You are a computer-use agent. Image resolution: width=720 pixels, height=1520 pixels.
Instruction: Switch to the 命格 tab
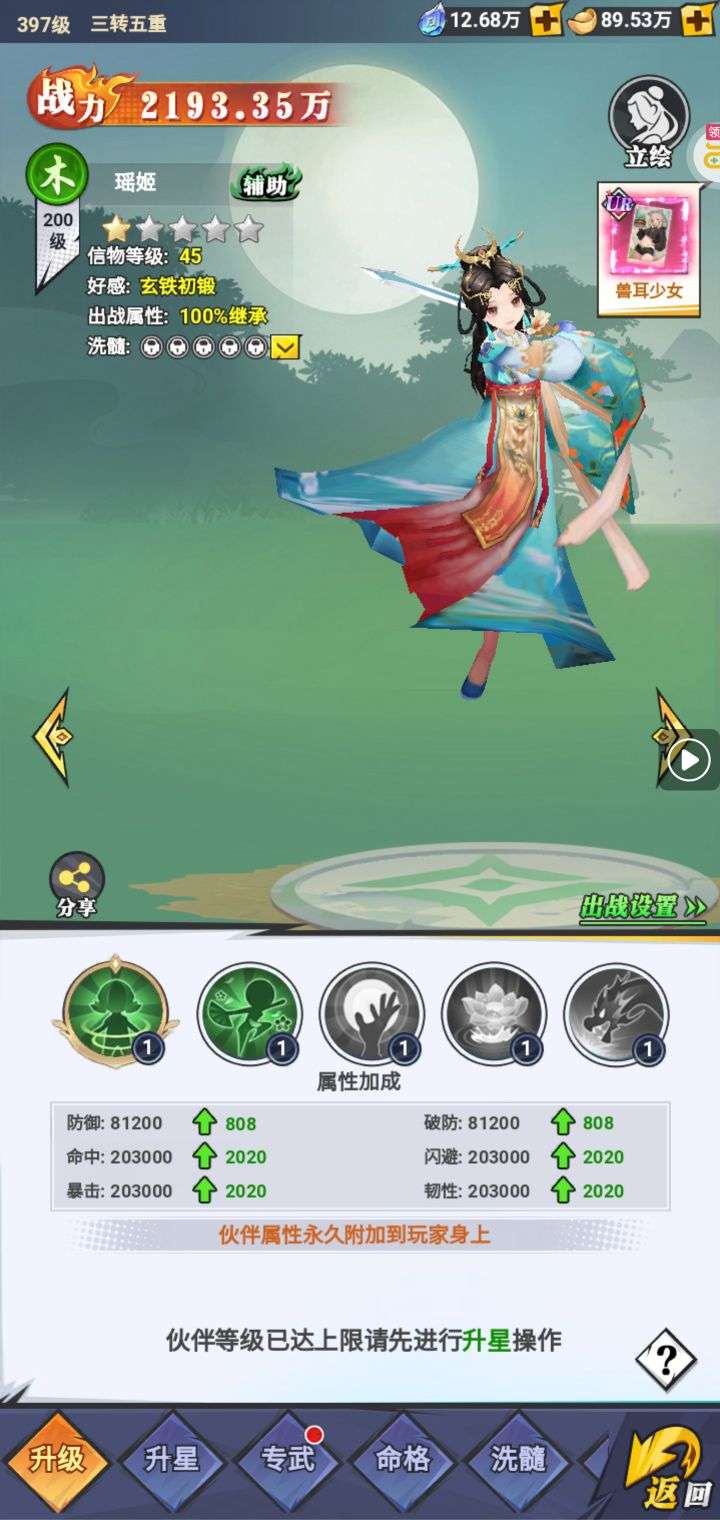(403, 1460)
